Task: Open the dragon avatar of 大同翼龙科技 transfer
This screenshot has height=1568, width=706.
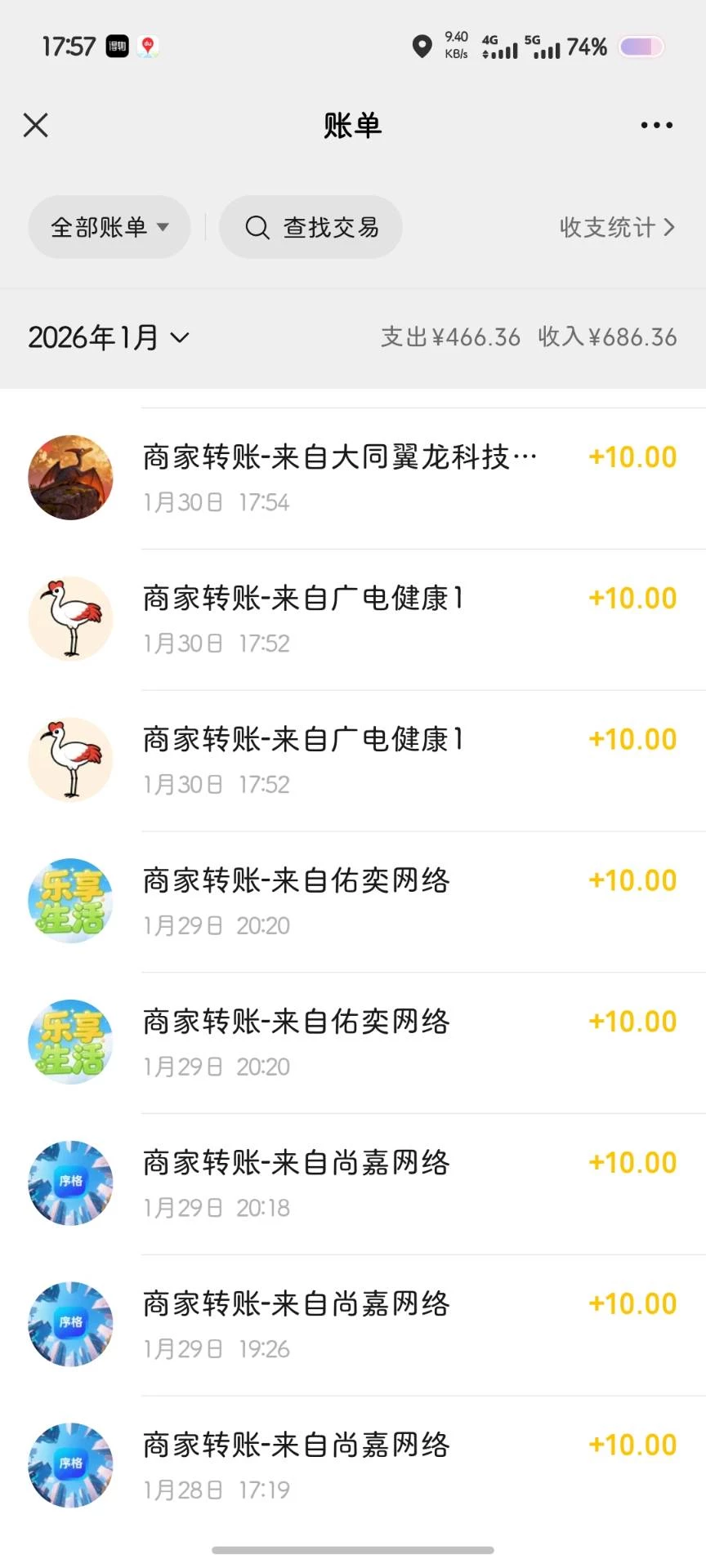Action: 70,477
